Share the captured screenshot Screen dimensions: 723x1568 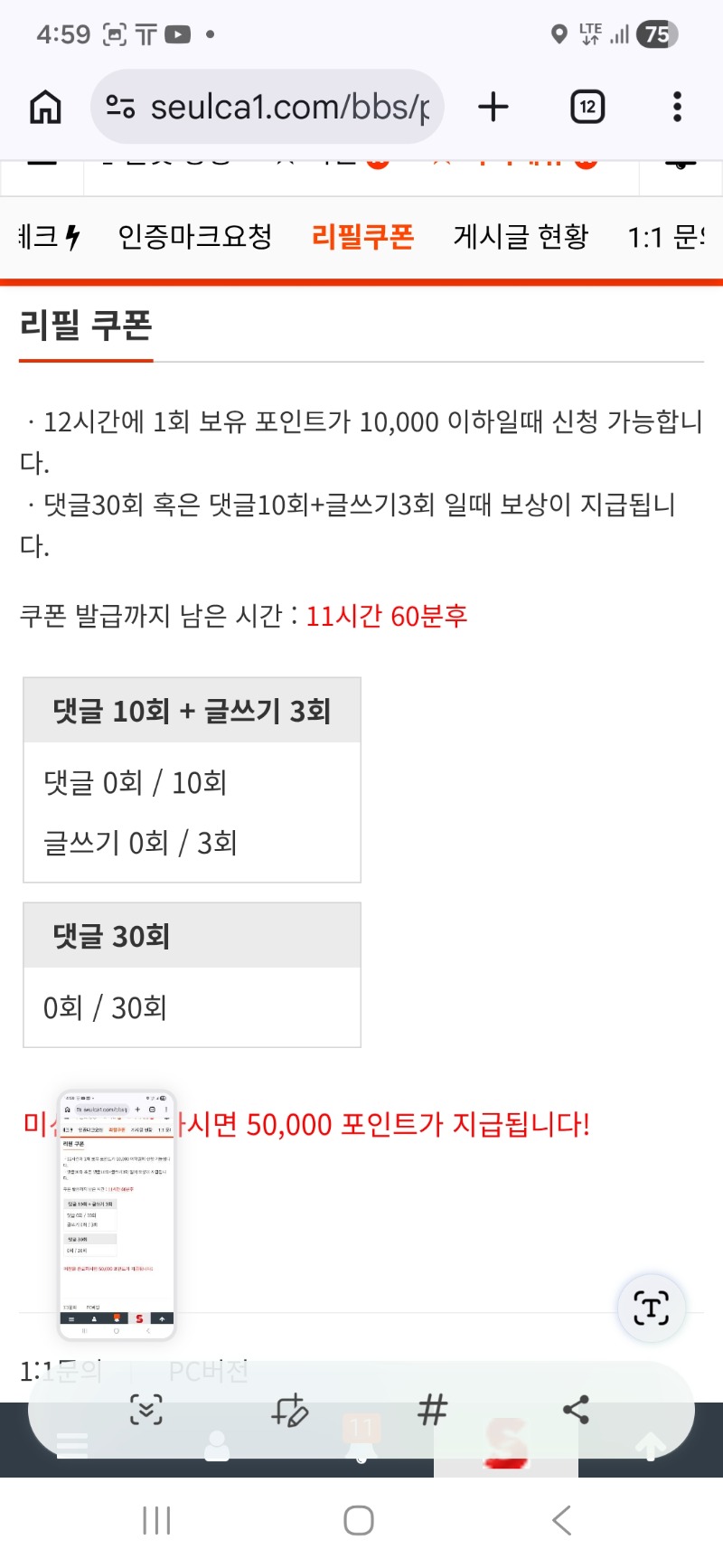(x=576, y=1410)
